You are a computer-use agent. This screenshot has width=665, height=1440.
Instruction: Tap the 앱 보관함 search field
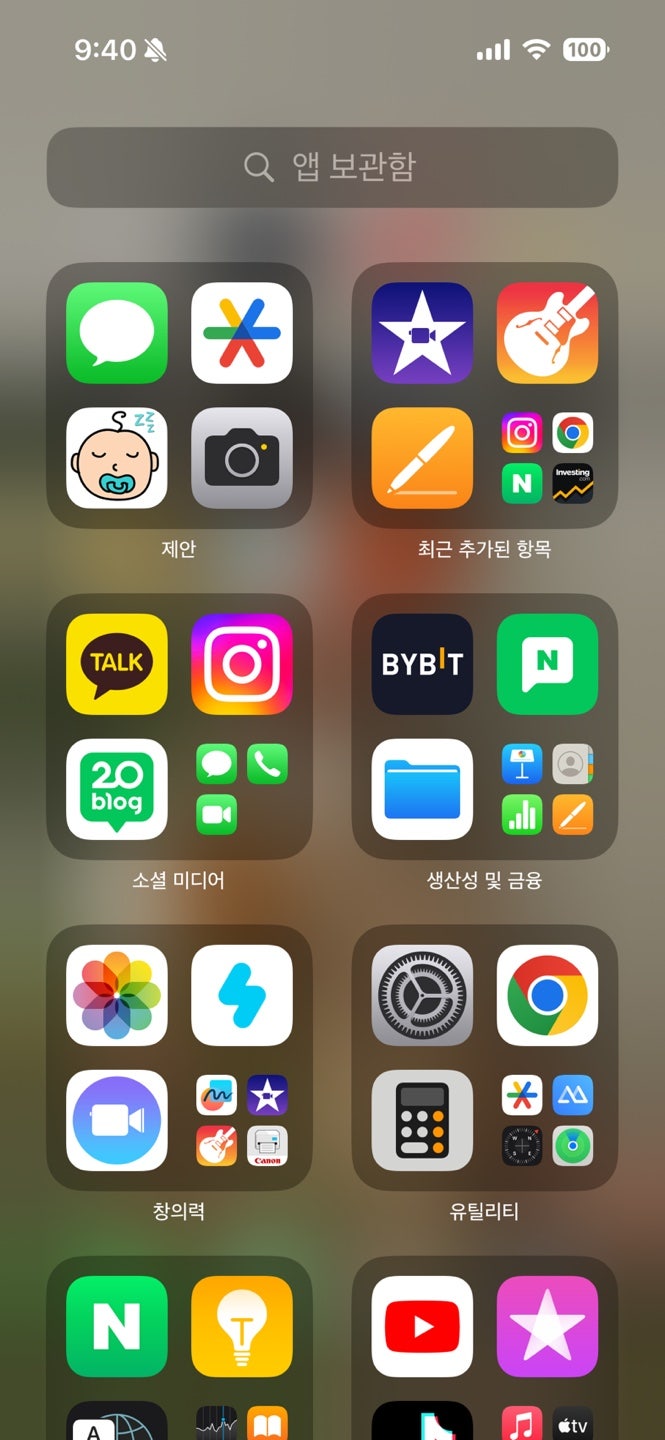(x=332, y=167)
